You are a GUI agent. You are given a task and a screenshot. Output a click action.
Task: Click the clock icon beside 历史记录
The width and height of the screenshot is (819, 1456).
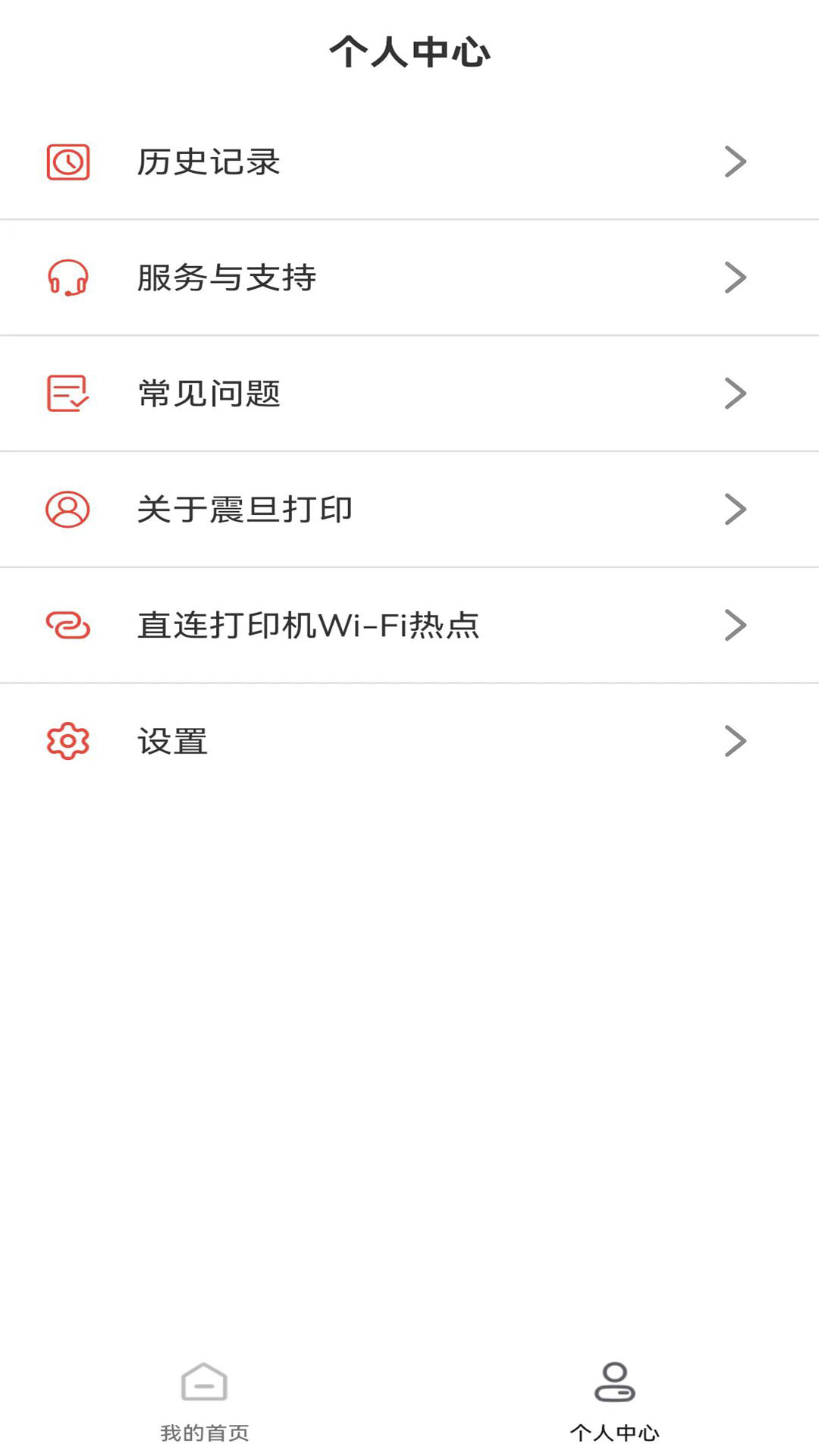point(67,161)
